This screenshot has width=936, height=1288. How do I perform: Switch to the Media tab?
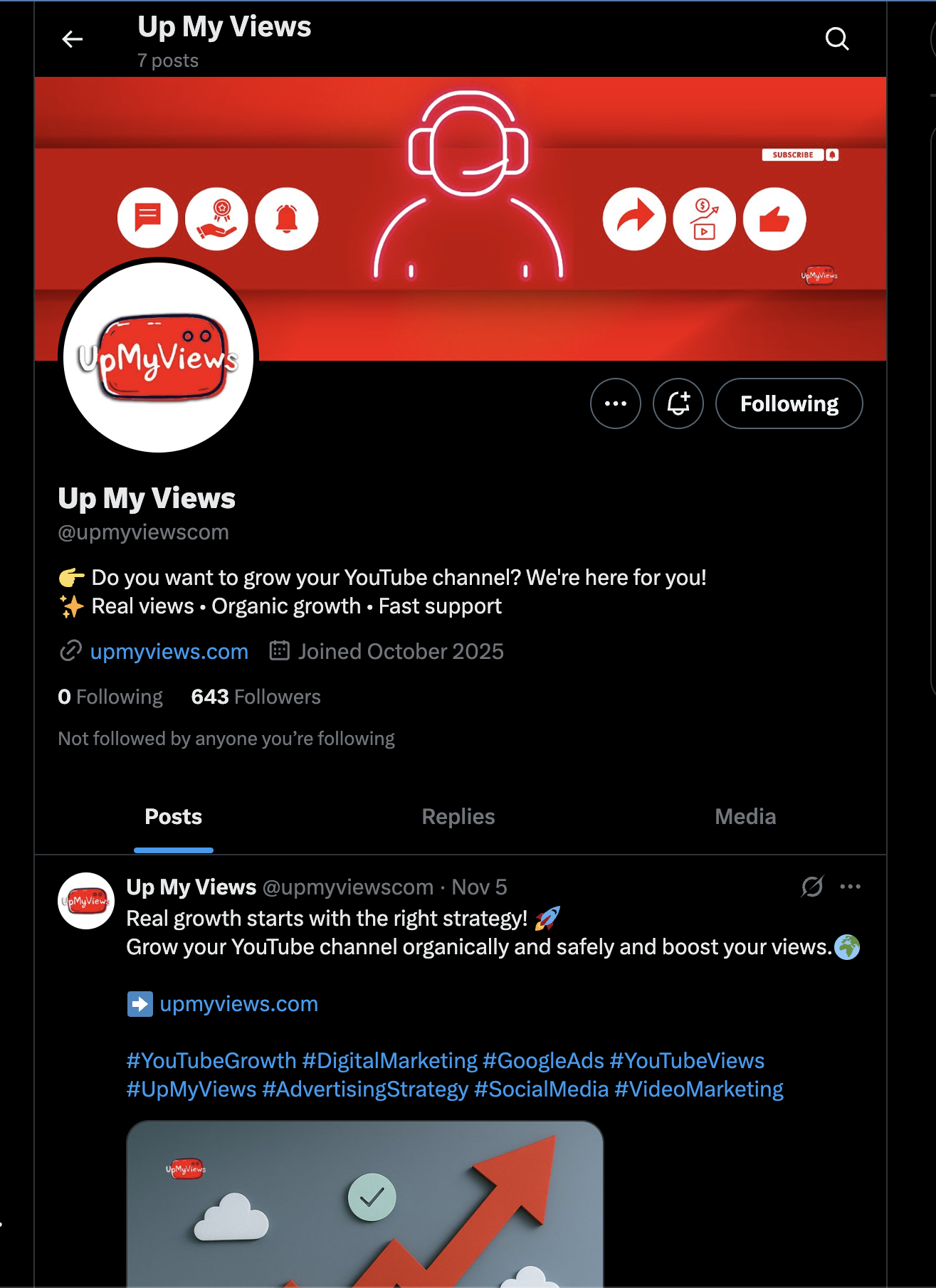point(745,817)
